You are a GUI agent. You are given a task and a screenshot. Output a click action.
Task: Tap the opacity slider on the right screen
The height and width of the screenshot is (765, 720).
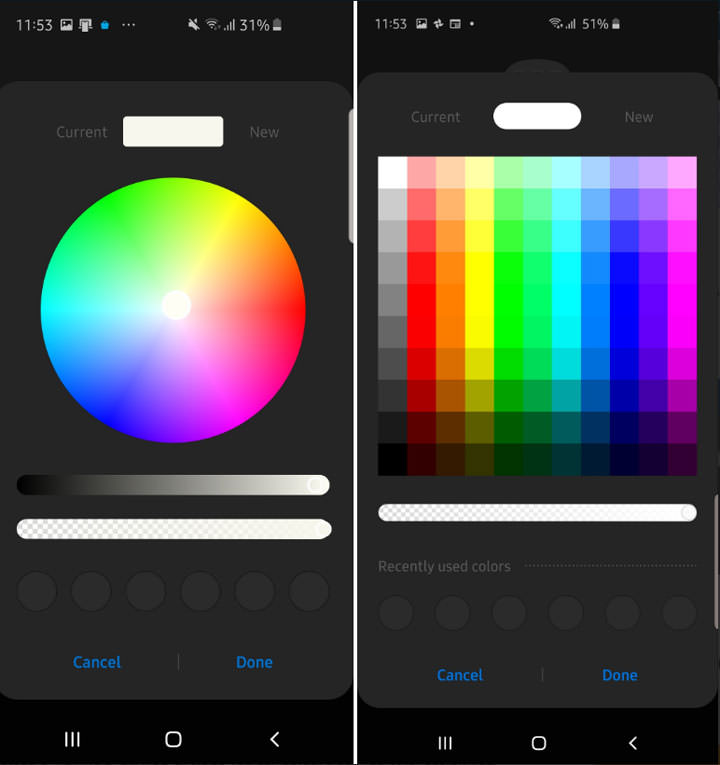537,512
